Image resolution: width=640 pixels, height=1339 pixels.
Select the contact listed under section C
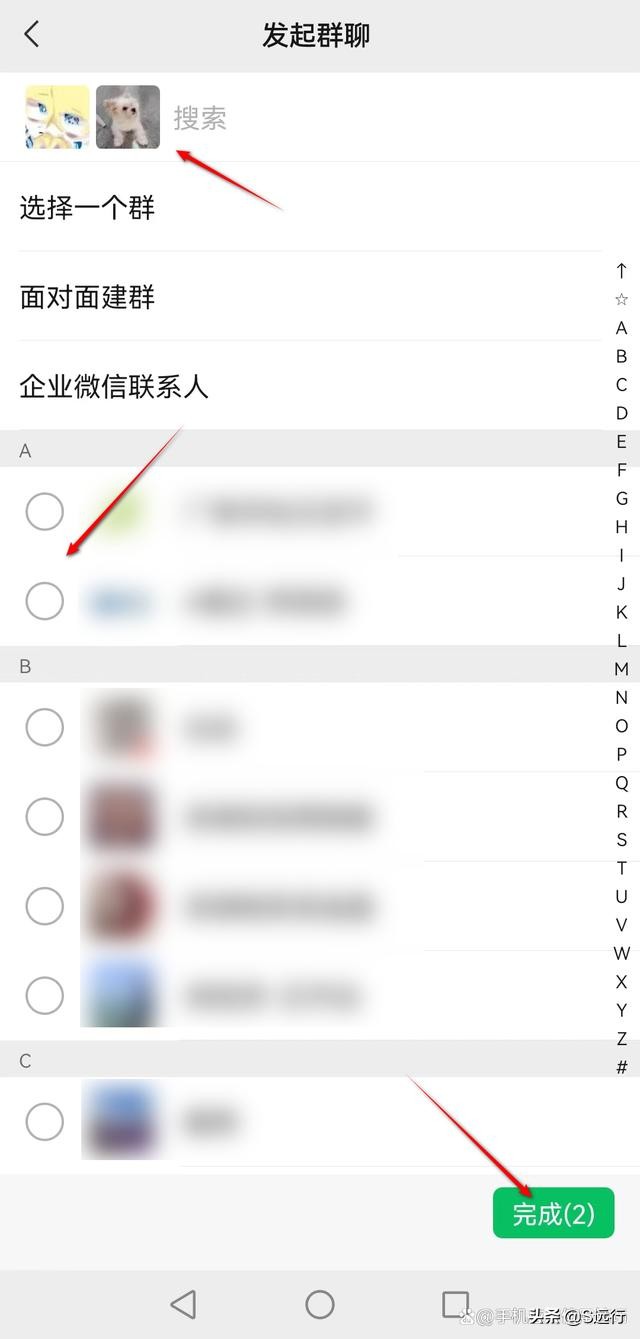coord(44,1121)
